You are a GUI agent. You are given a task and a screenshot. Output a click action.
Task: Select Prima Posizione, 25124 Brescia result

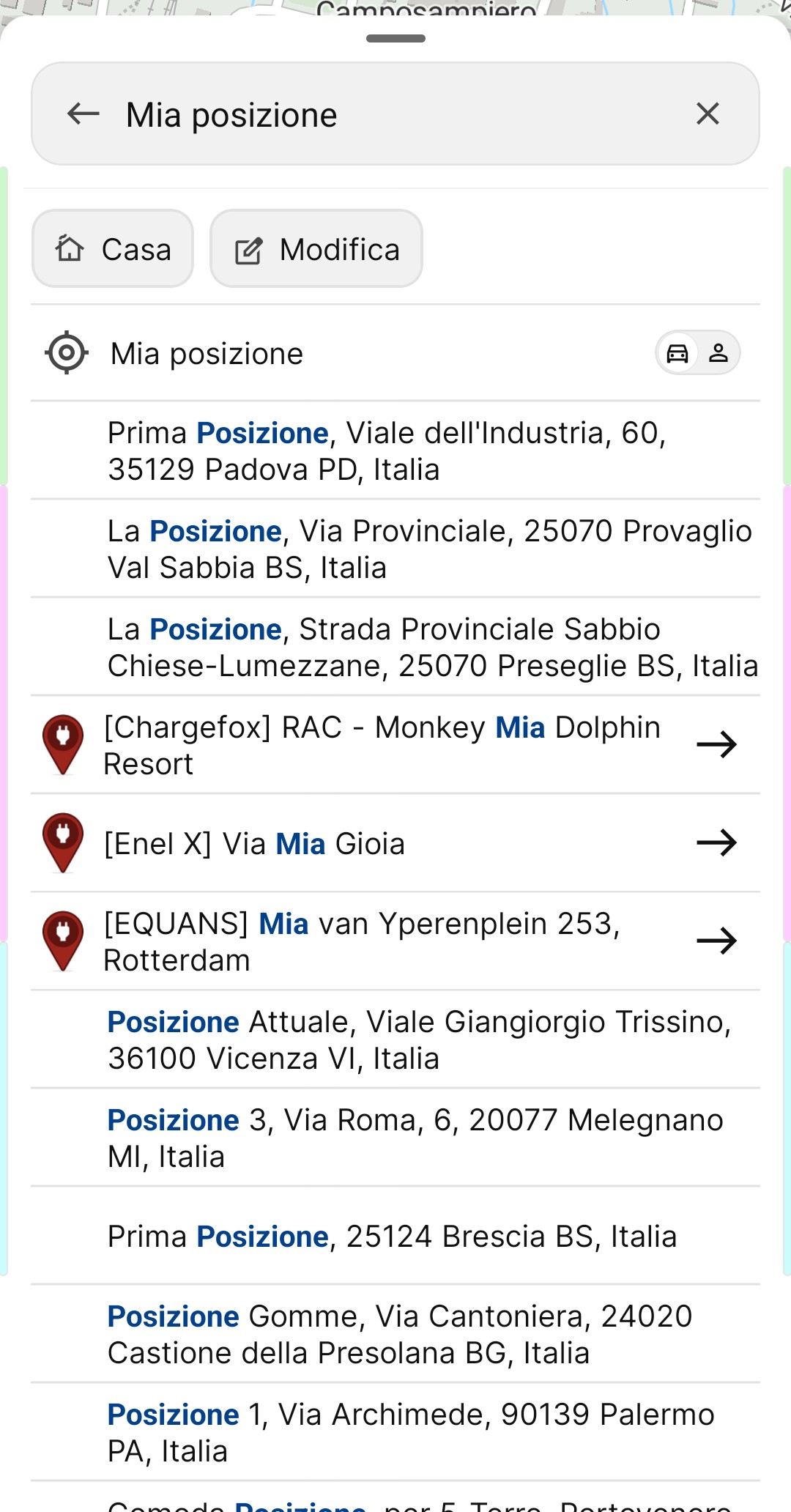395,1236
